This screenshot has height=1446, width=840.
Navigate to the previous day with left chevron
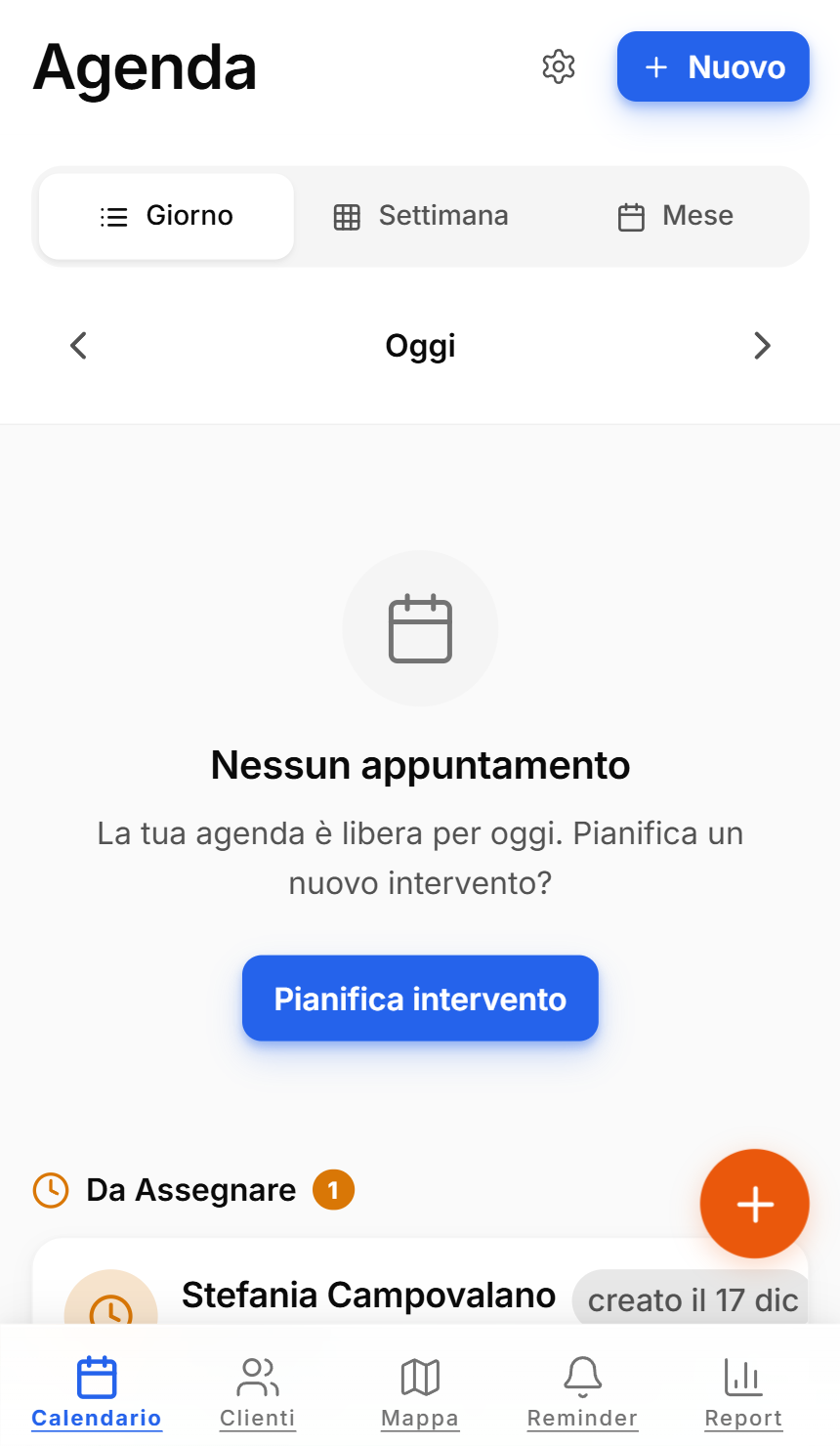[78, 345]
